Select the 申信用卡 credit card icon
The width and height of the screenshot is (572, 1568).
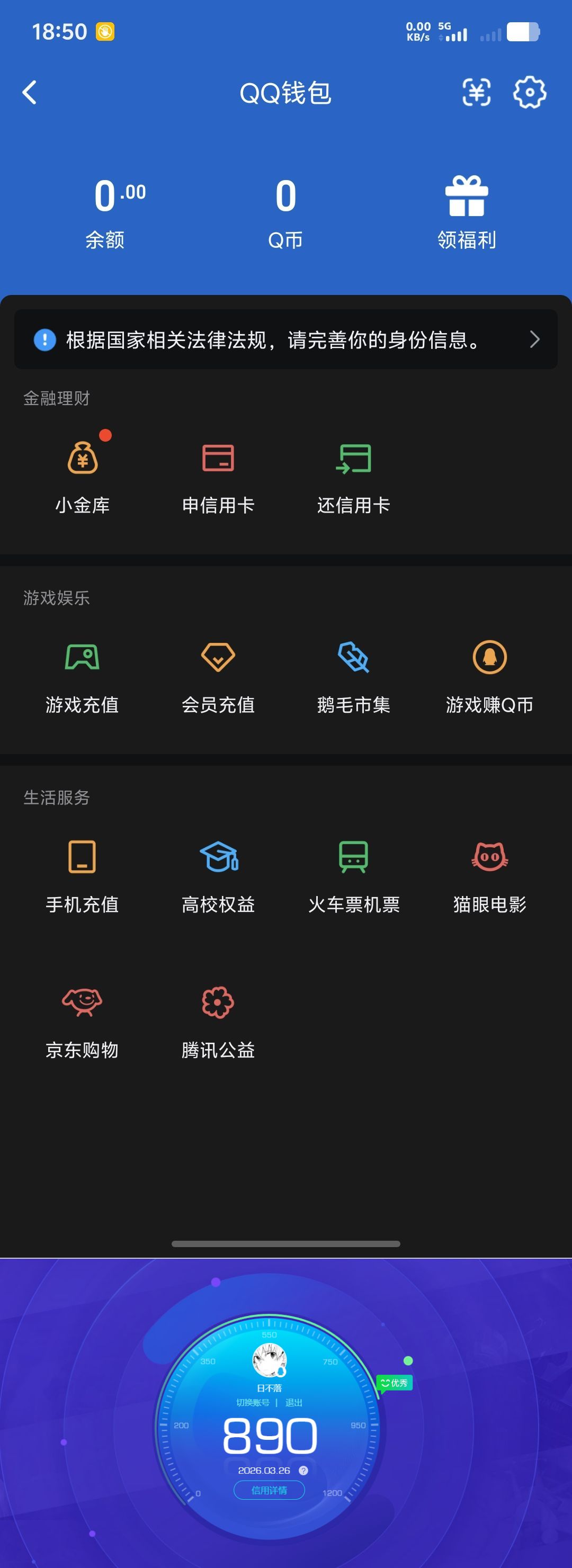218,460
